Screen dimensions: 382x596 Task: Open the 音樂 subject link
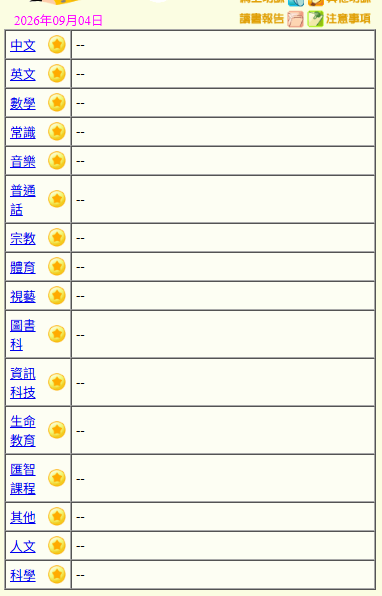pyautogui.click(x=23, y=162)
